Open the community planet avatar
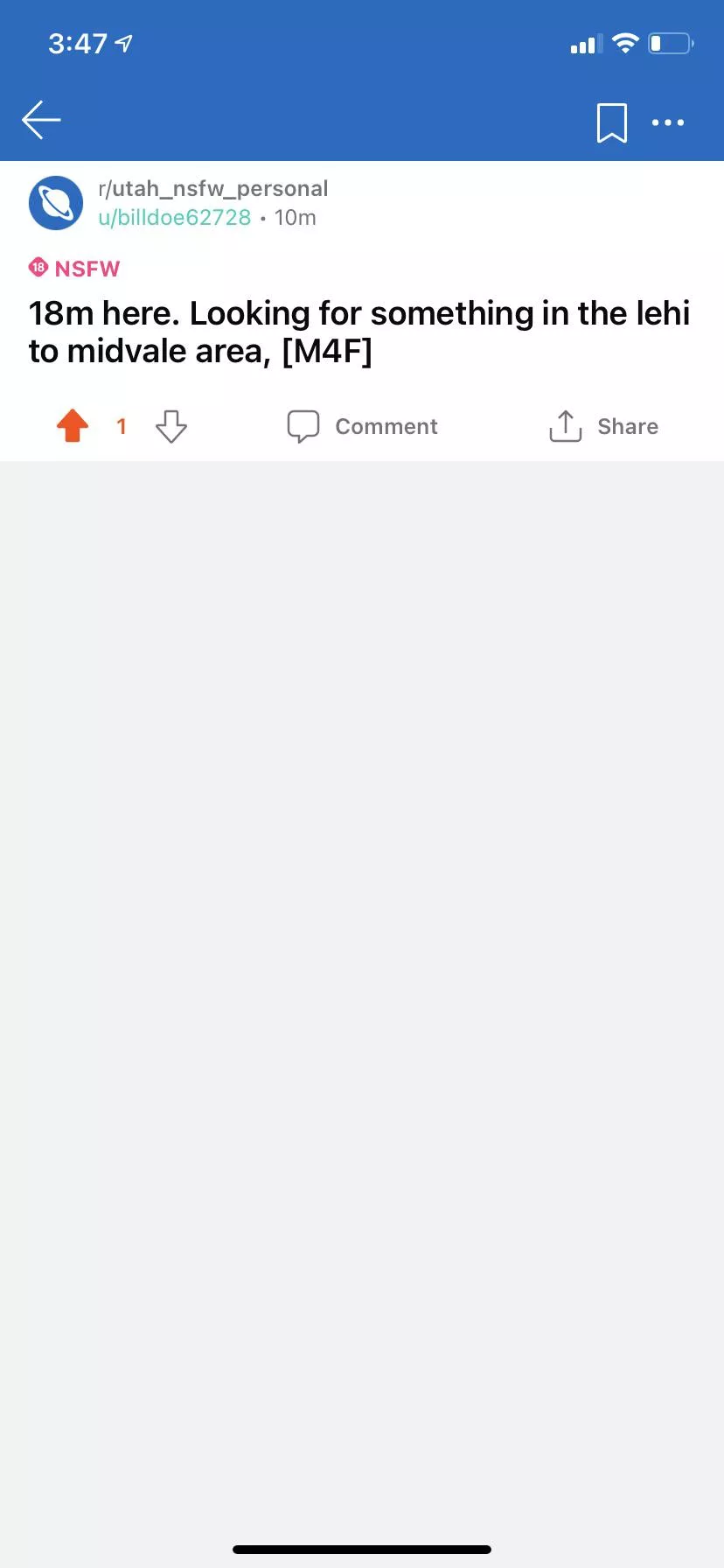Screen dimensions: 724x1568 click(56, 203)
